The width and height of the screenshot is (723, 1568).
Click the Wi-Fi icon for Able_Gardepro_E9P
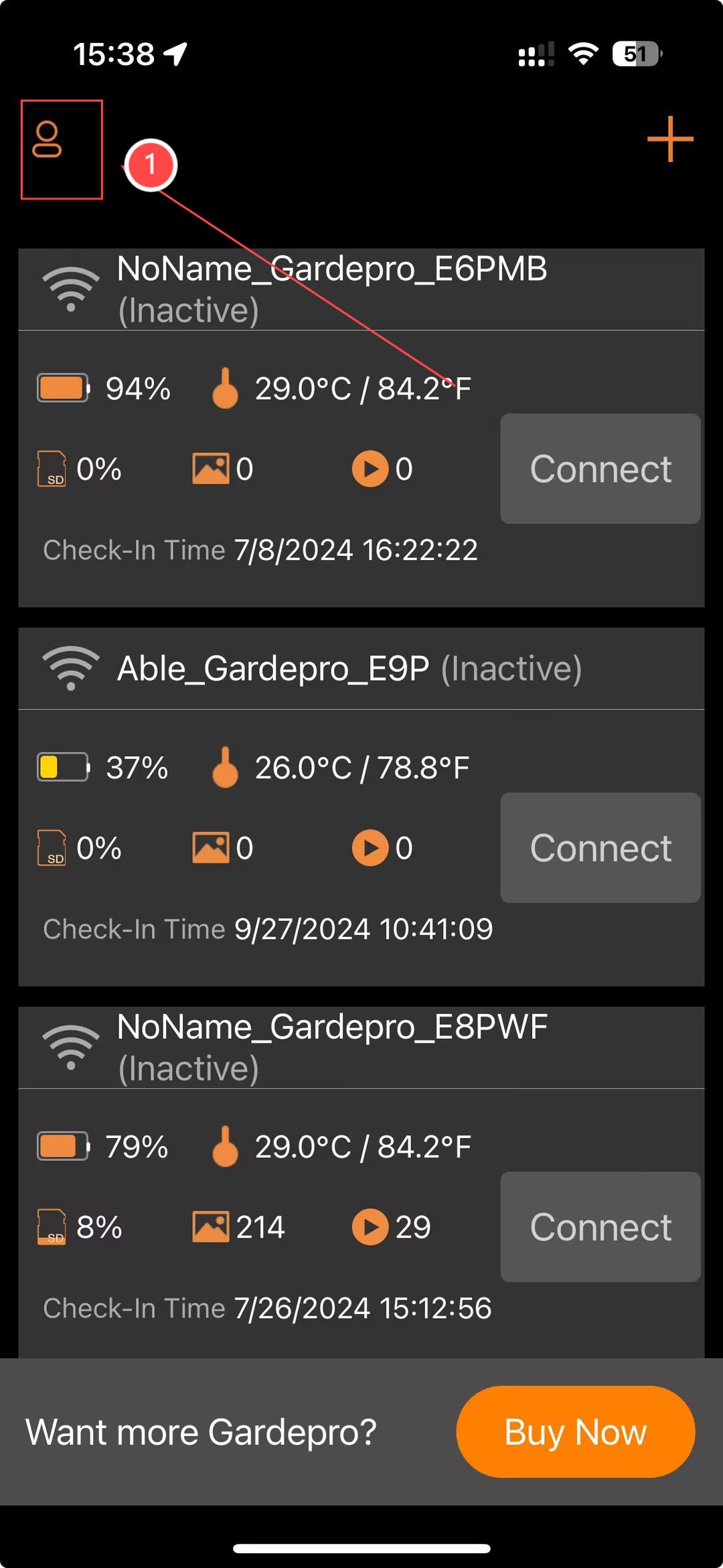tap(72, 668)
